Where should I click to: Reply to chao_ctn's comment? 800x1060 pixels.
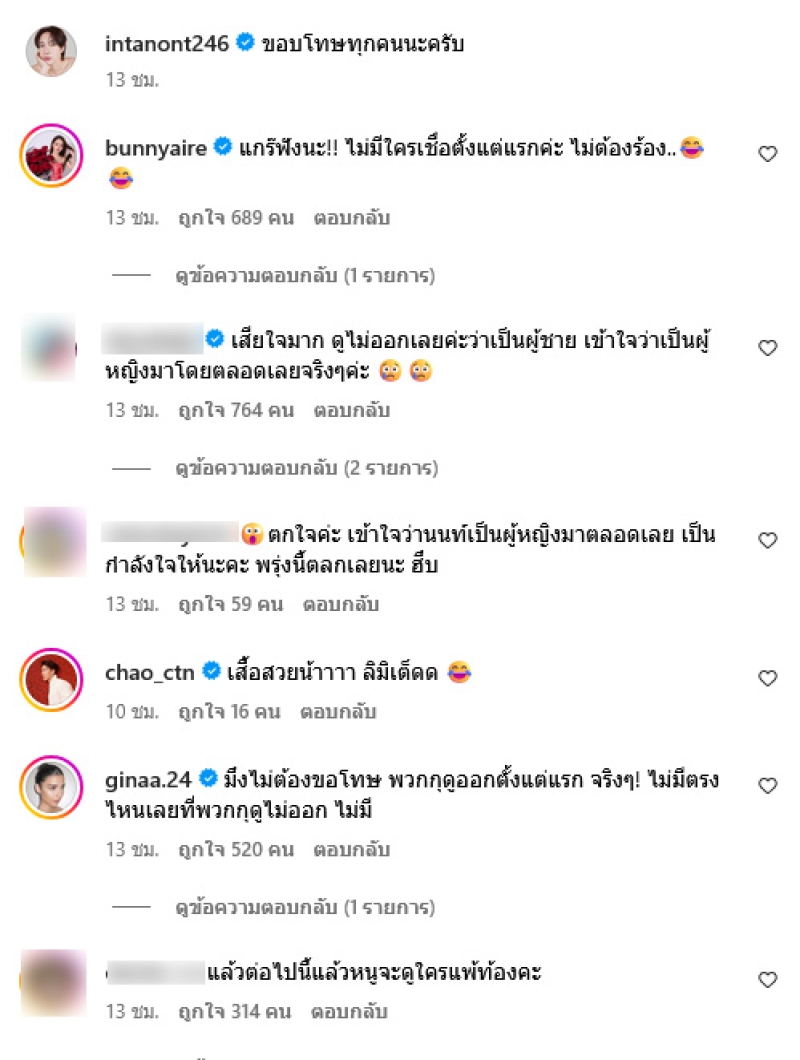[339, 712]
